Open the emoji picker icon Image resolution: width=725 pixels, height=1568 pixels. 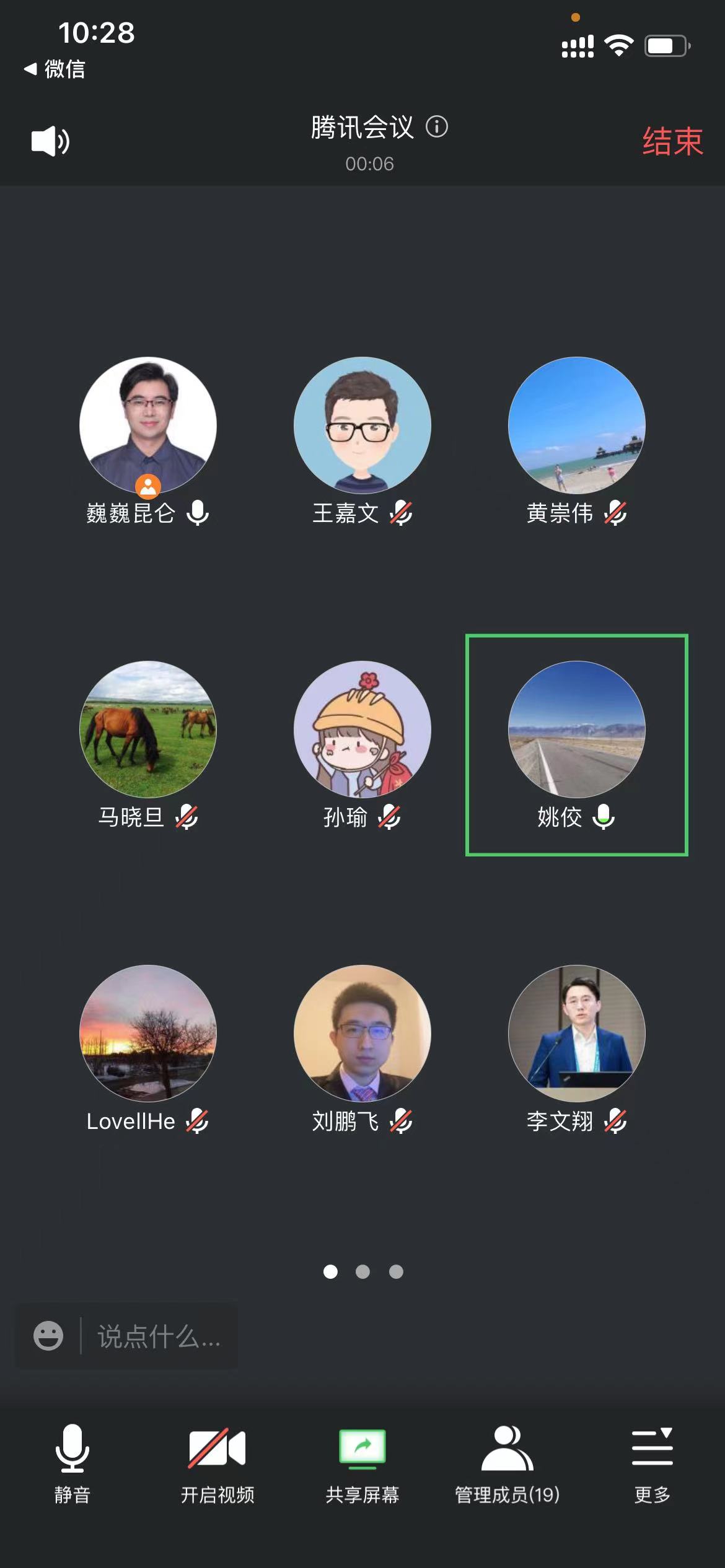[48, 1336]
